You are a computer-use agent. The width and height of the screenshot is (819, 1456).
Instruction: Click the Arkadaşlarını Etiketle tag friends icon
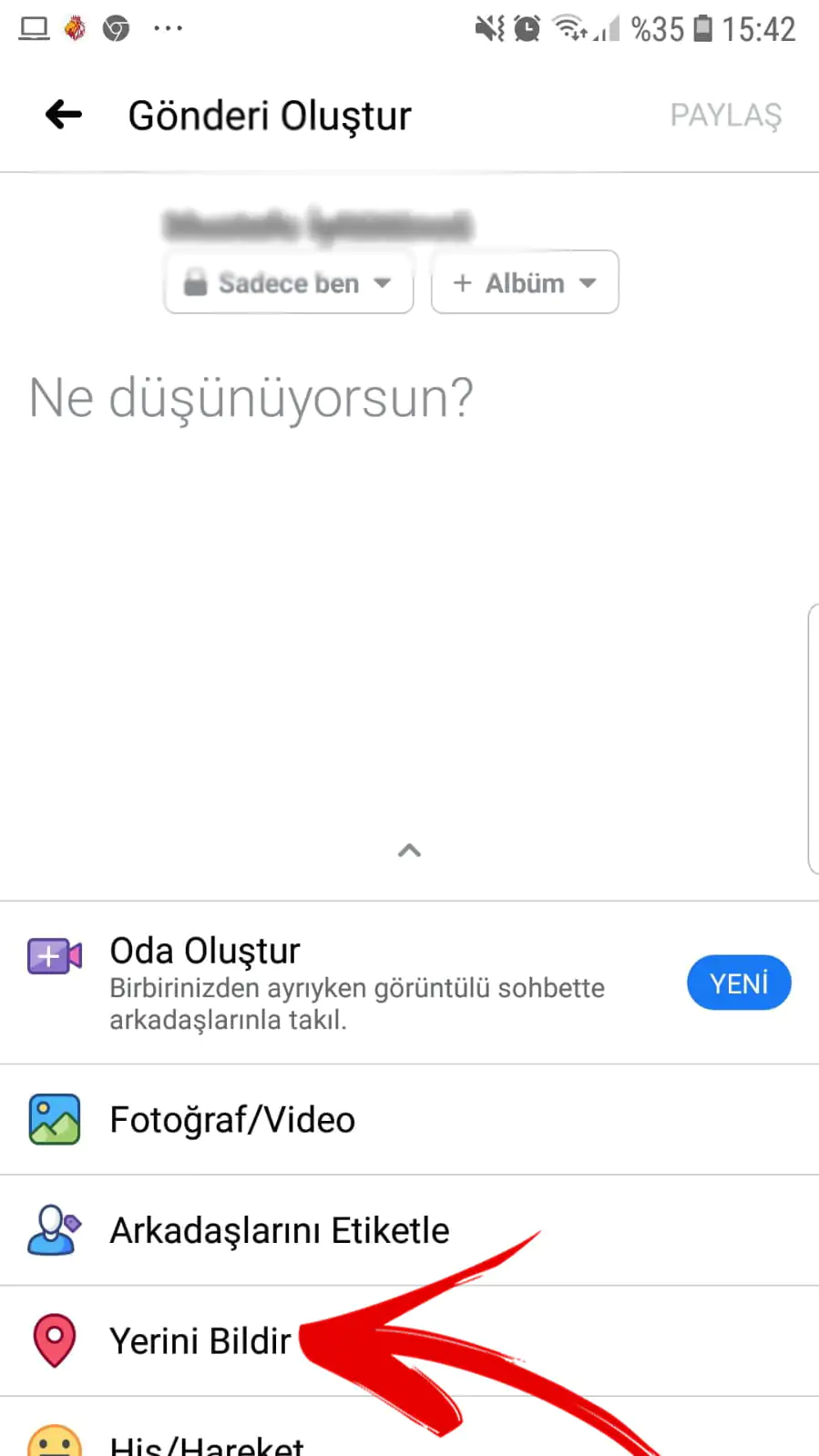tap(54, 1230)
